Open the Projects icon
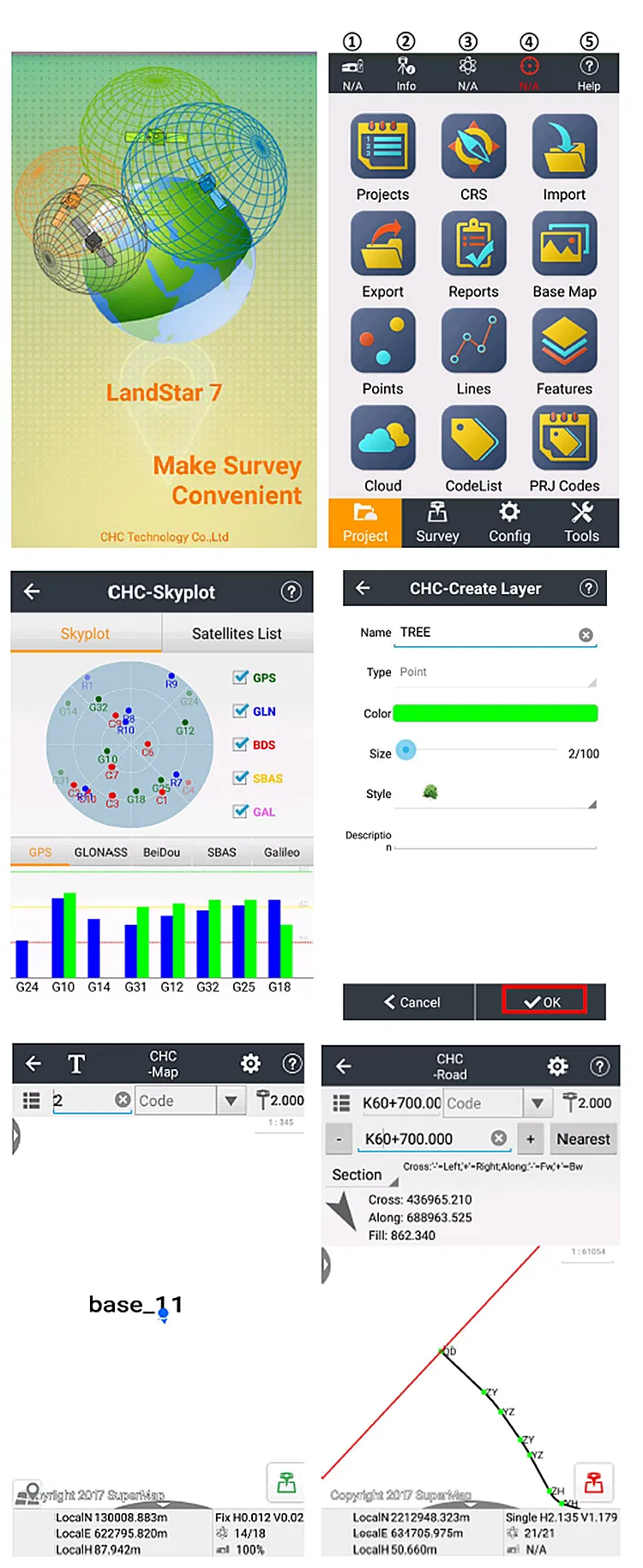This screenshot has width=643, height=1568. pyautogui.click(x=382, y=147)
